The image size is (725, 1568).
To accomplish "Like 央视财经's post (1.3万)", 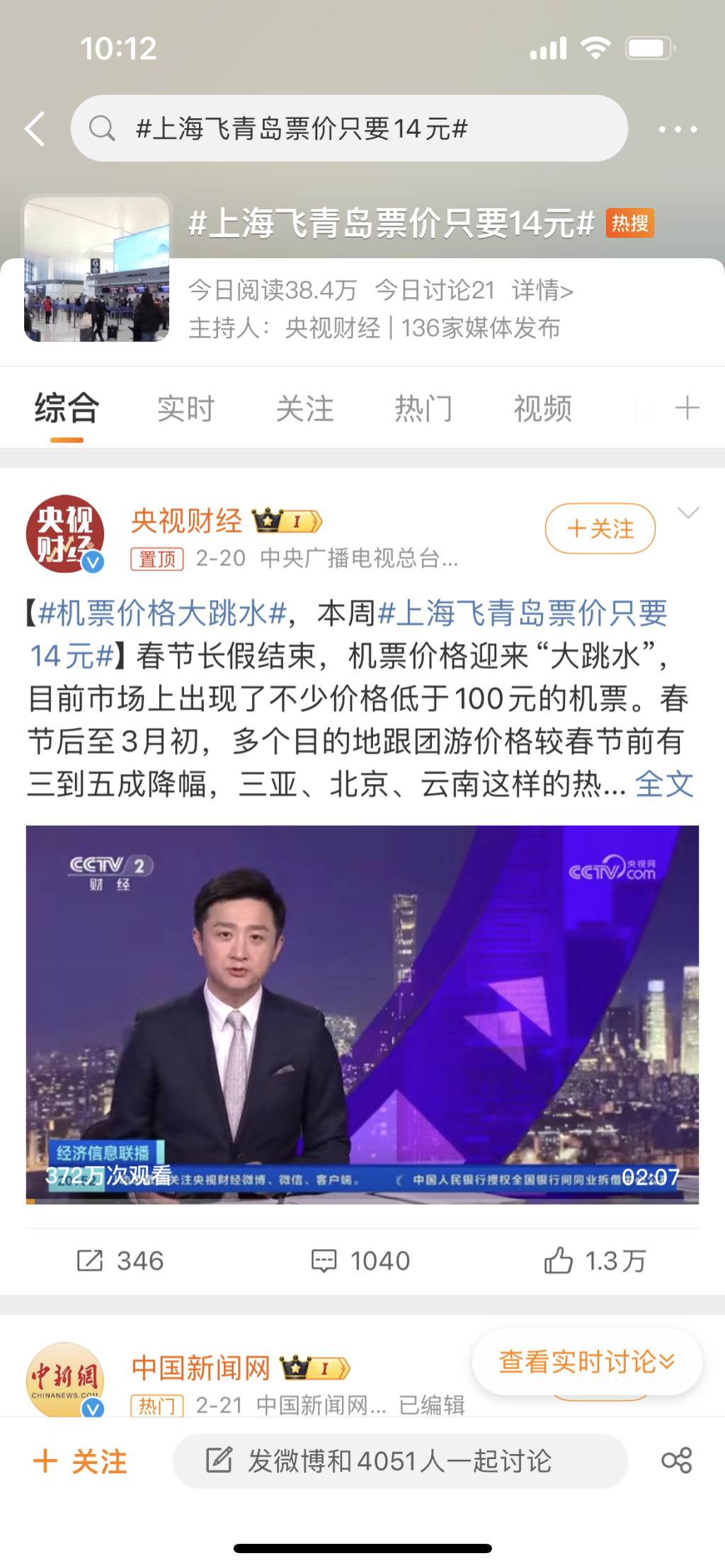I will pyautogui.click(x=595, y=1260).
